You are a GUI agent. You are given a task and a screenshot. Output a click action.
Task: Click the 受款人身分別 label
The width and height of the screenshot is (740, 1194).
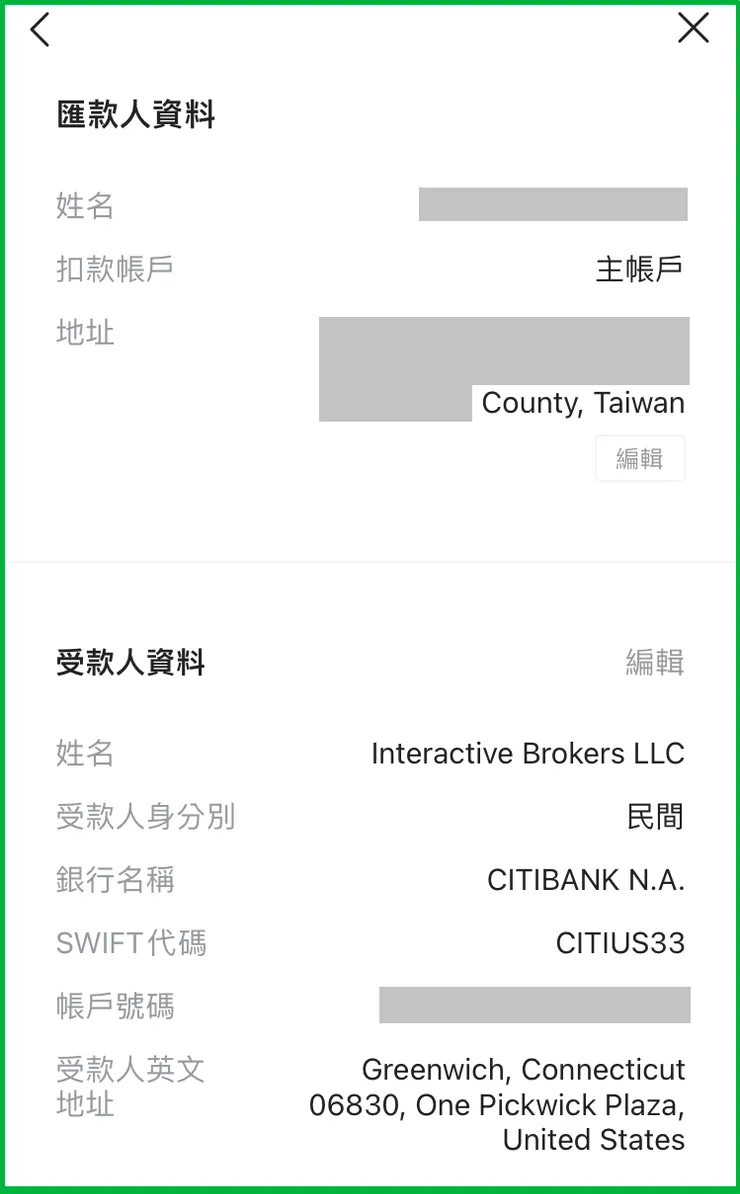point(145,816)
